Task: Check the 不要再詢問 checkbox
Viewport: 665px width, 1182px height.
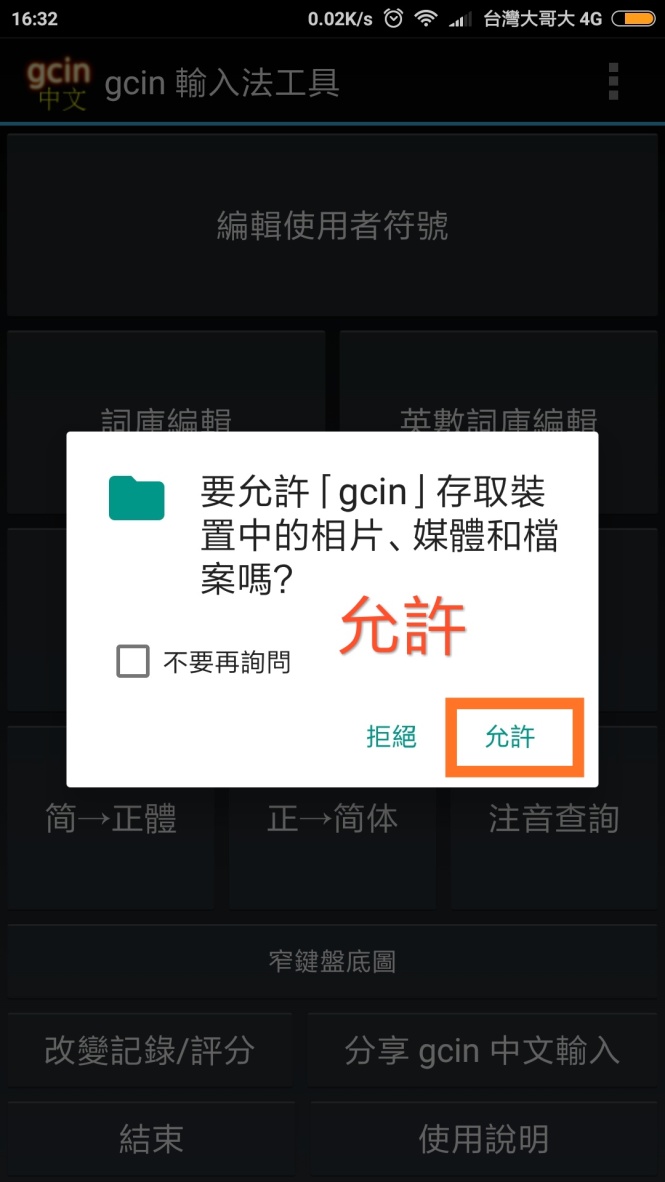Action: pos(133,661)
